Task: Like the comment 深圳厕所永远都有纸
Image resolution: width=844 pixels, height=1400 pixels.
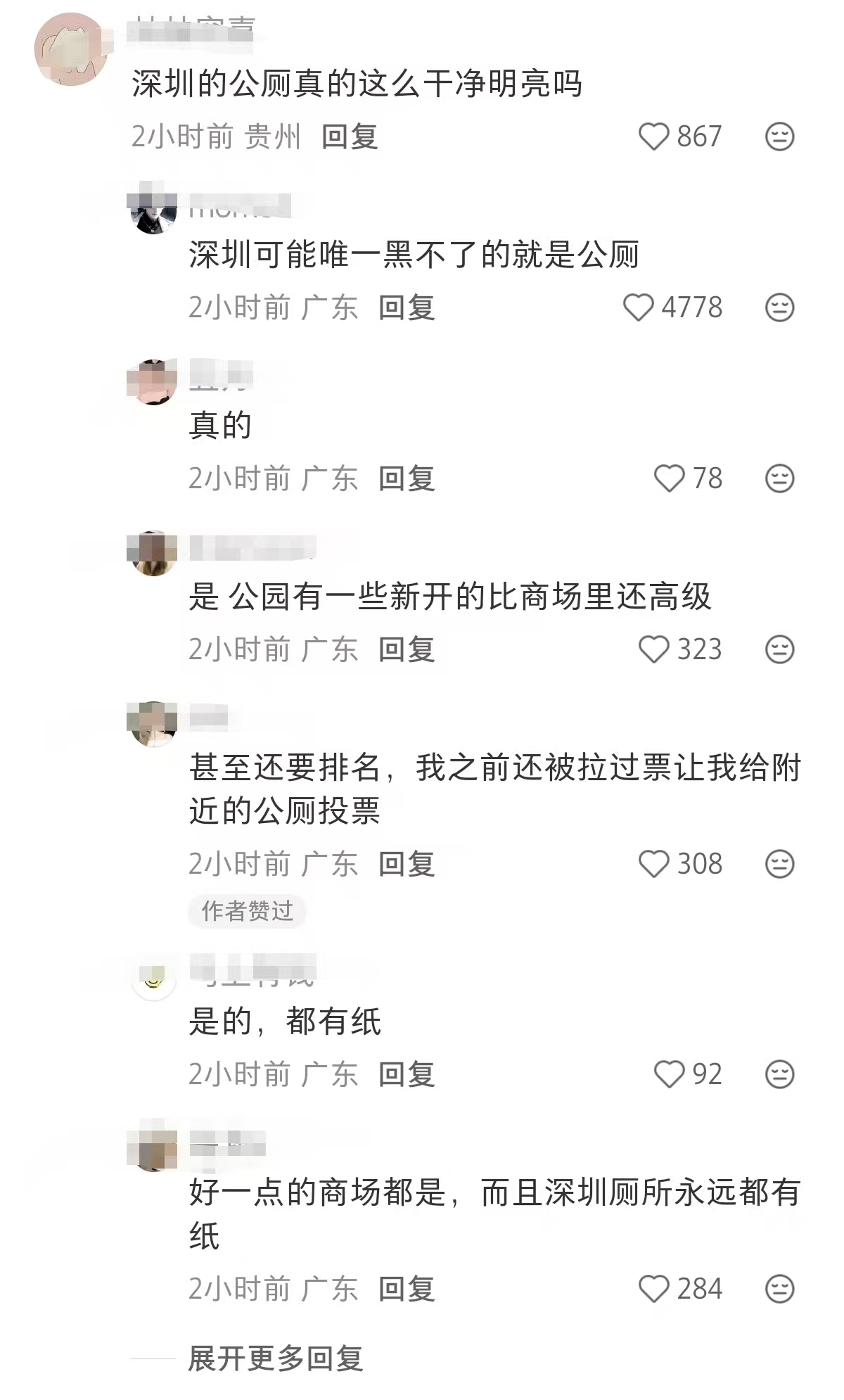Action: [653, 1289]
